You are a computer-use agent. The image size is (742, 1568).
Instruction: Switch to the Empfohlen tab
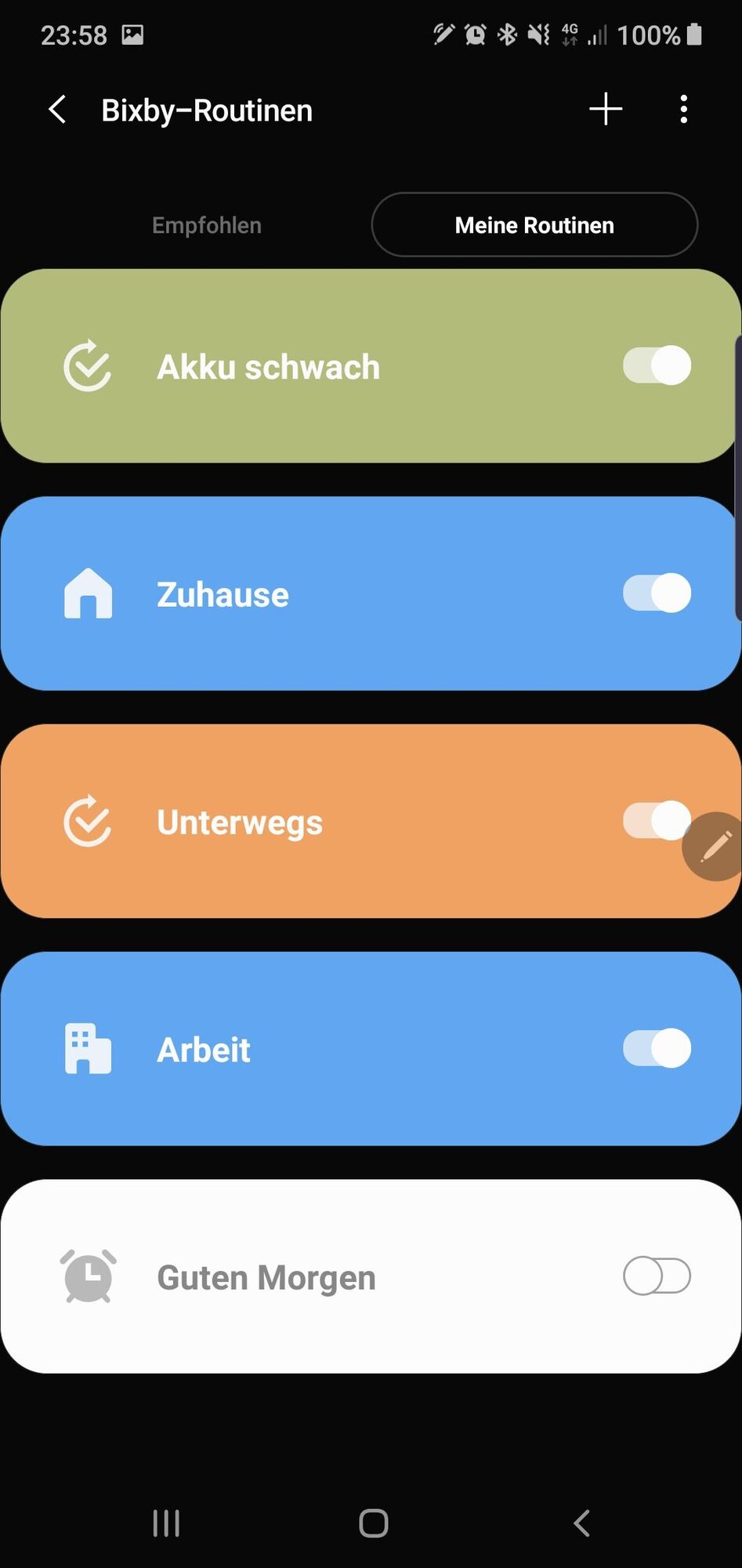coord(207,225)
